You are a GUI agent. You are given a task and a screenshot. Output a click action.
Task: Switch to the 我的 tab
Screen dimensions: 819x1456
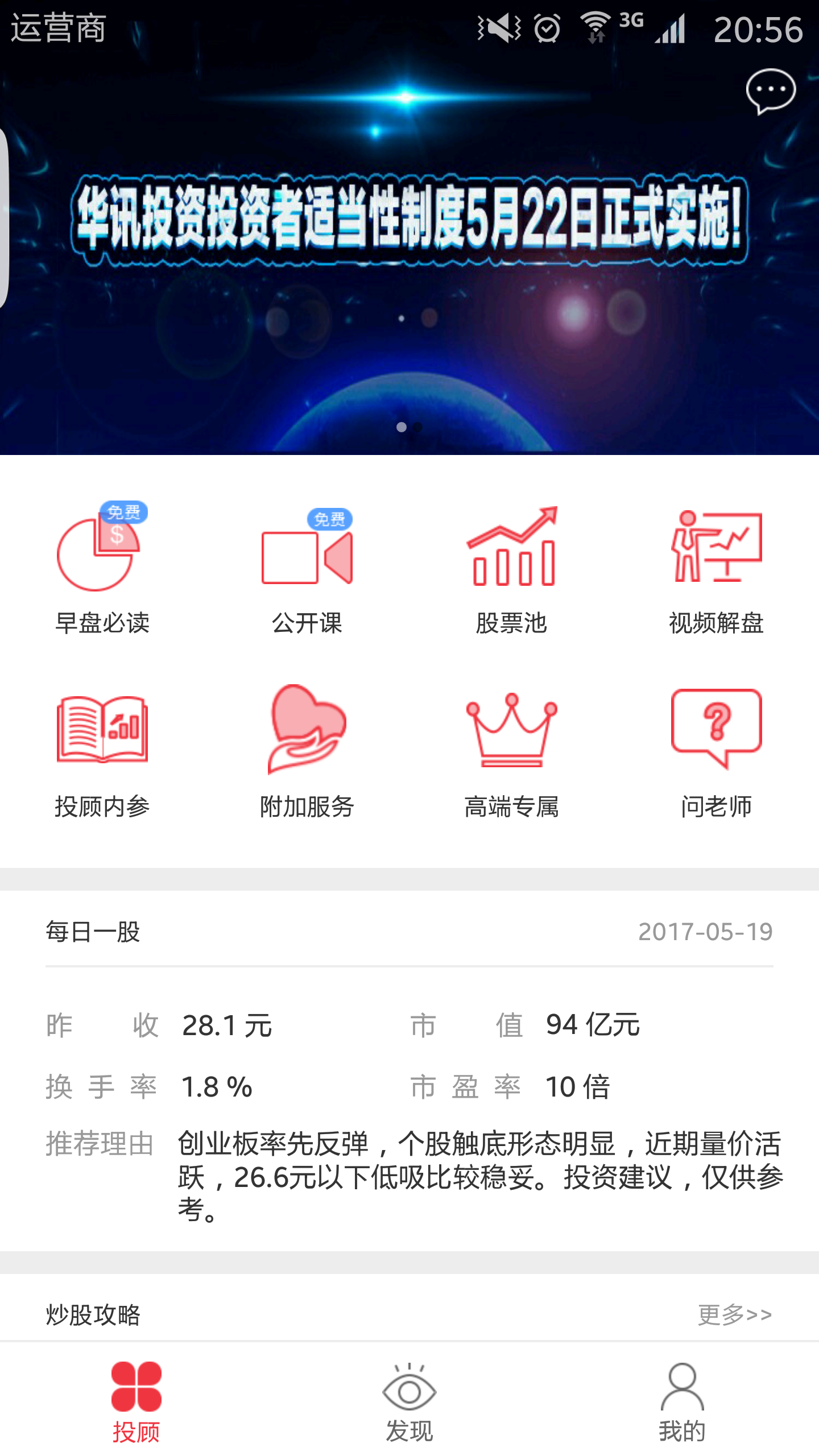[682, 1402]
